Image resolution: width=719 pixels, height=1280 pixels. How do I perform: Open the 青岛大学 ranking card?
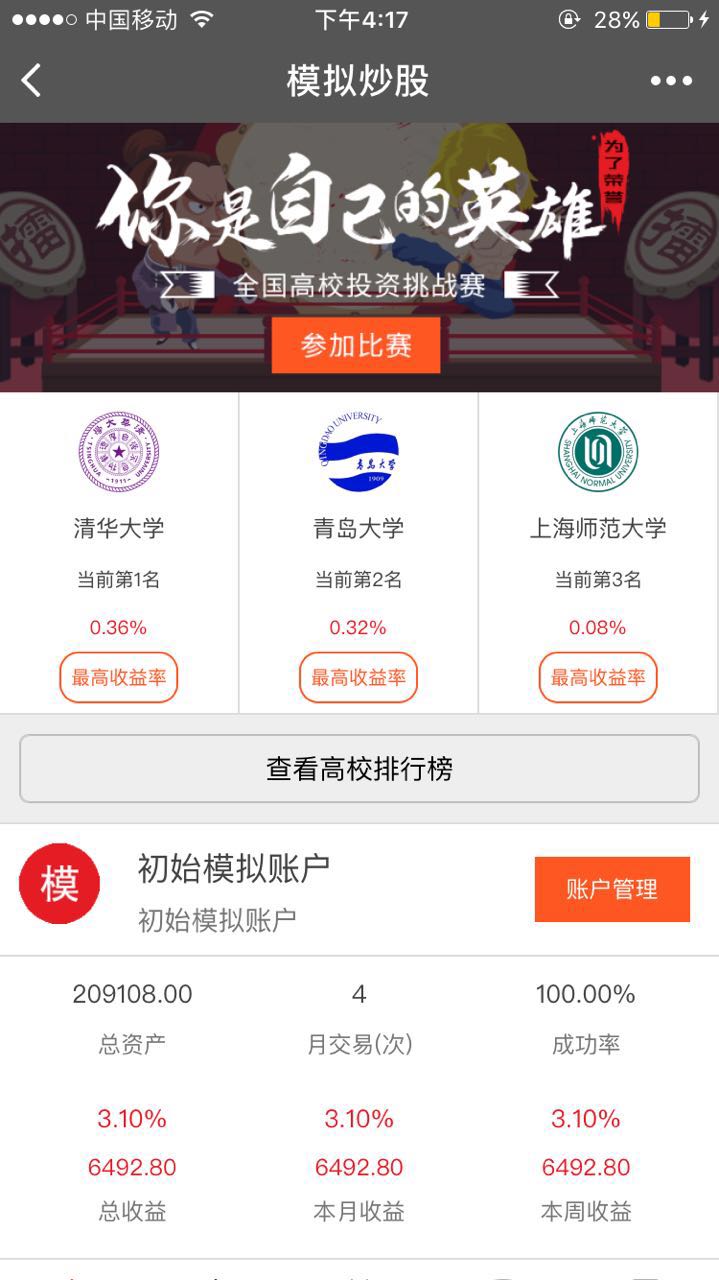click(x=358, y=528)
